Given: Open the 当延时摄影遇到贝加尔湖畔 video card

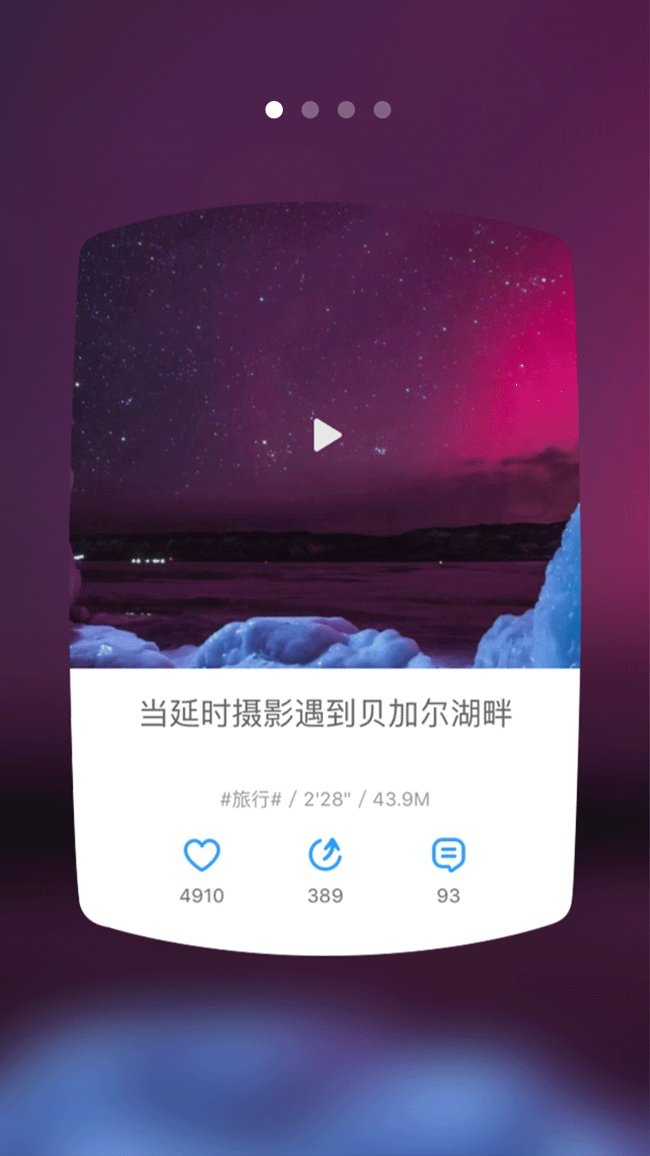Looking at the screenshot, I should pos(325,714).
